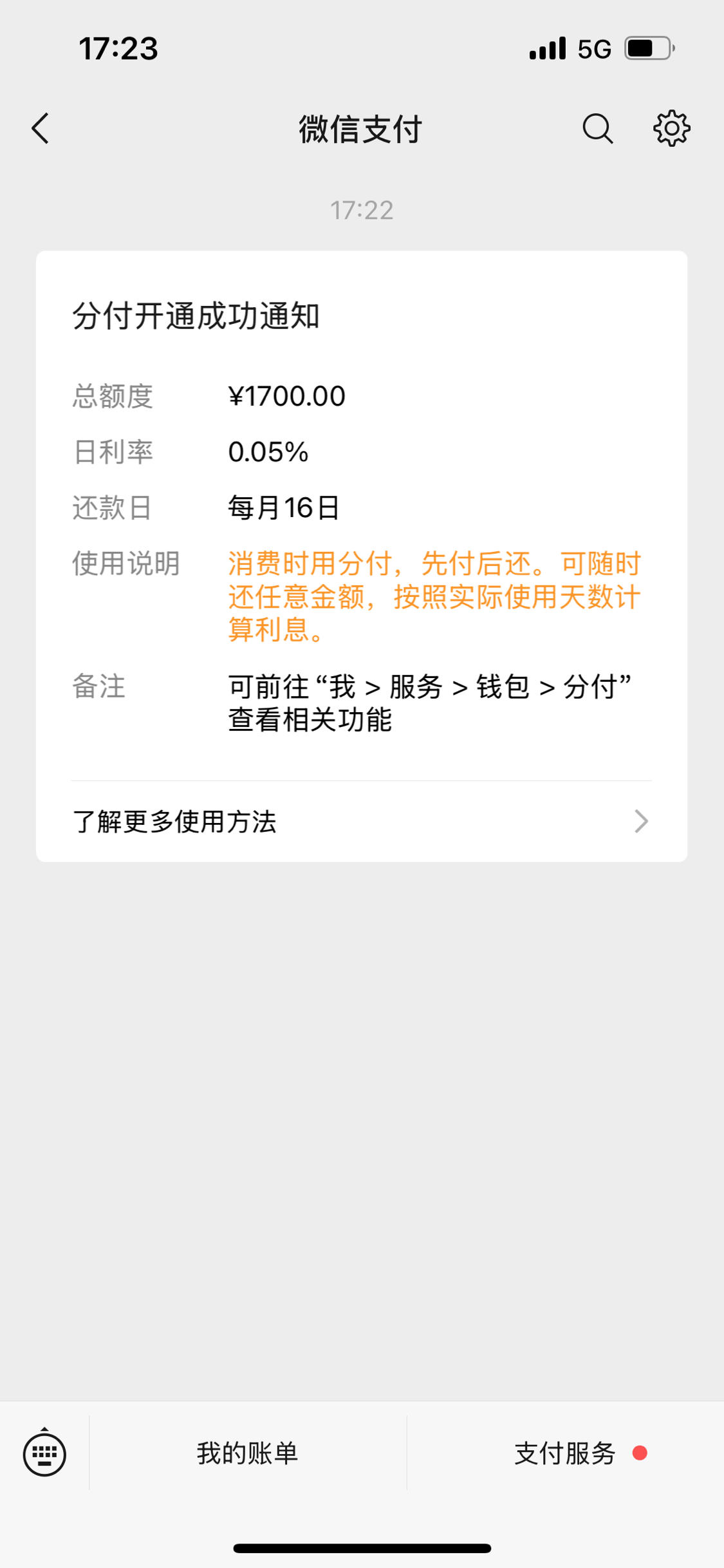Tap the 微信支付 chat title
This screenshot has width=724, height=1568.
tap(362, 128)
